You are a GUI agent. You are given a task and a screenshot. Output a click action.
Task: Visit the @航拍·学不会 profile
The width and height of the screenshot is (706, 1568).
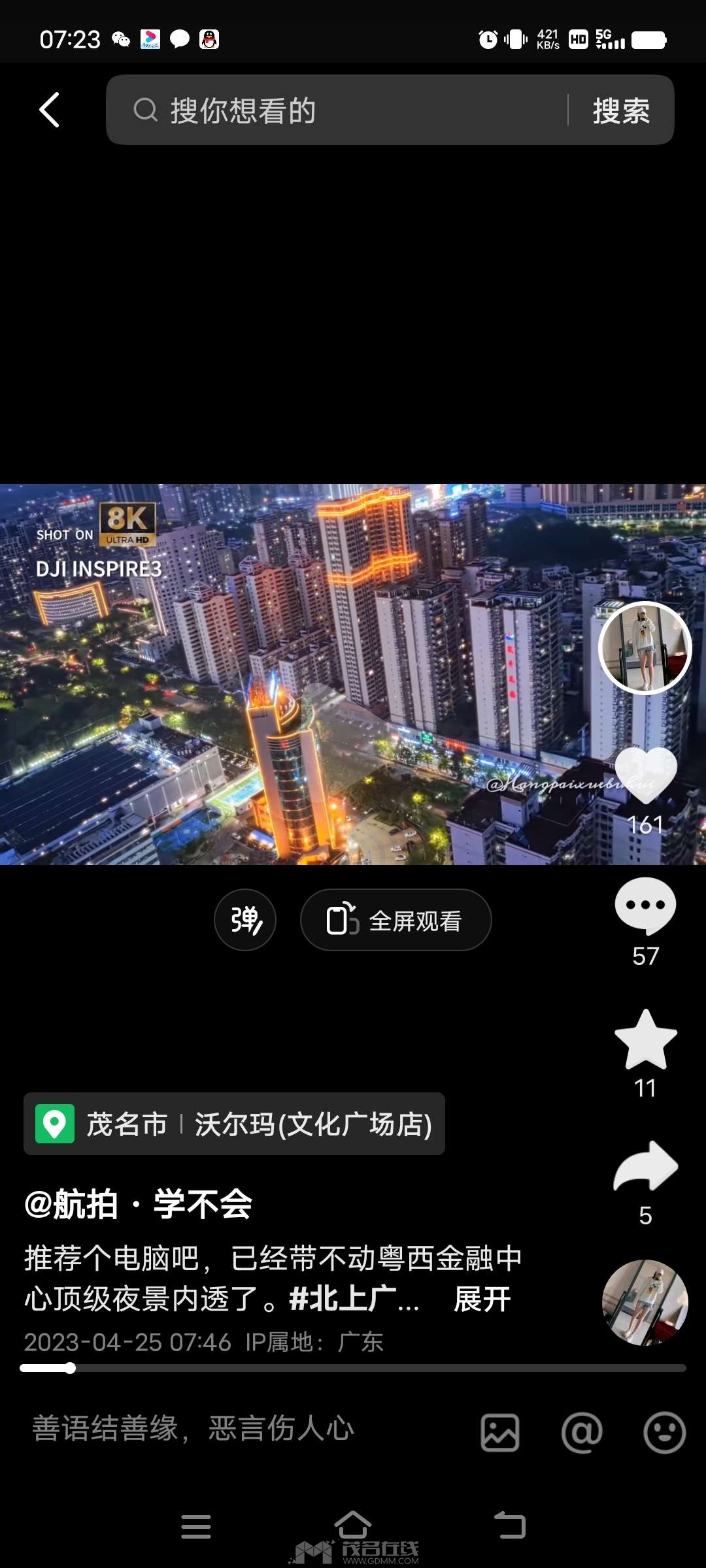[139, 1203]
